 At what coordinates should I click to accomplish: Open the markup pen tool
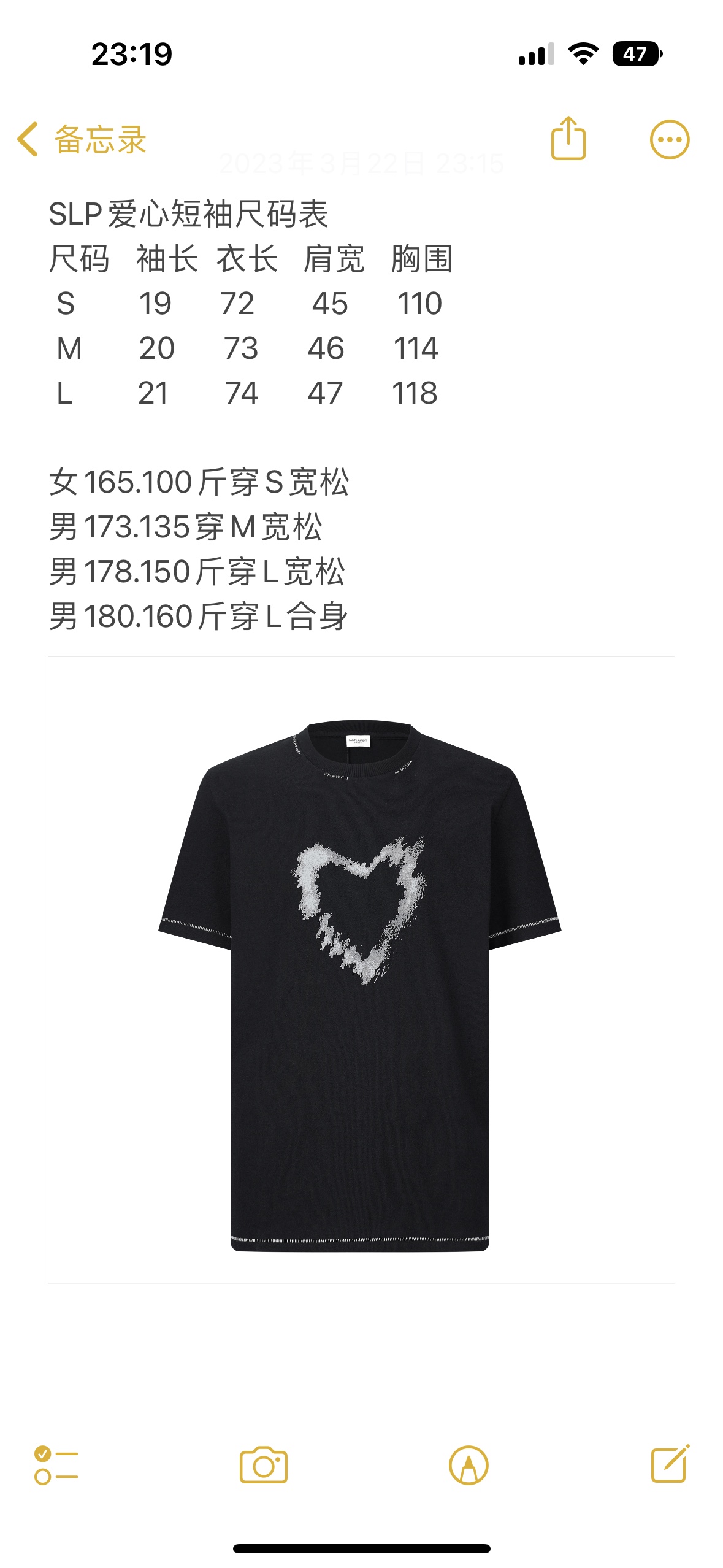(x=469, y=1465)
